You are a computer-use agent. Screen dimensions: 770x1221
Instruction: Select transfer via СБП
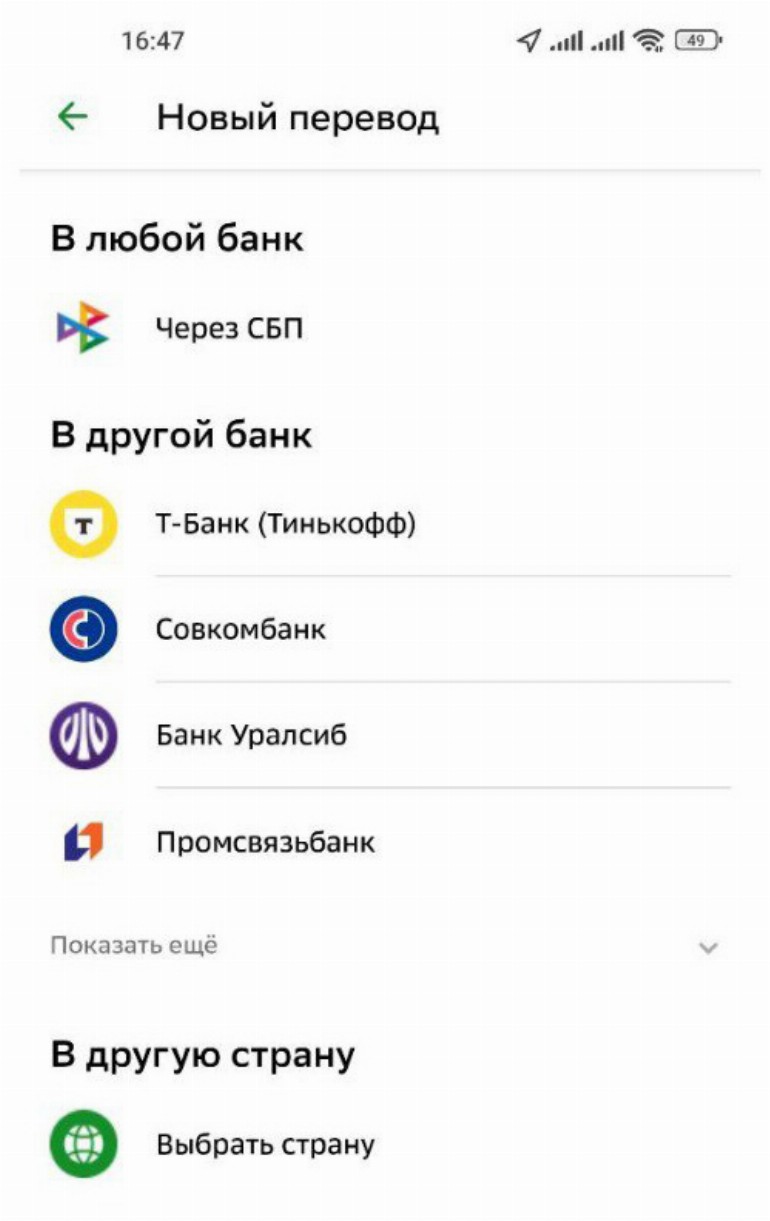pos(228,329)
